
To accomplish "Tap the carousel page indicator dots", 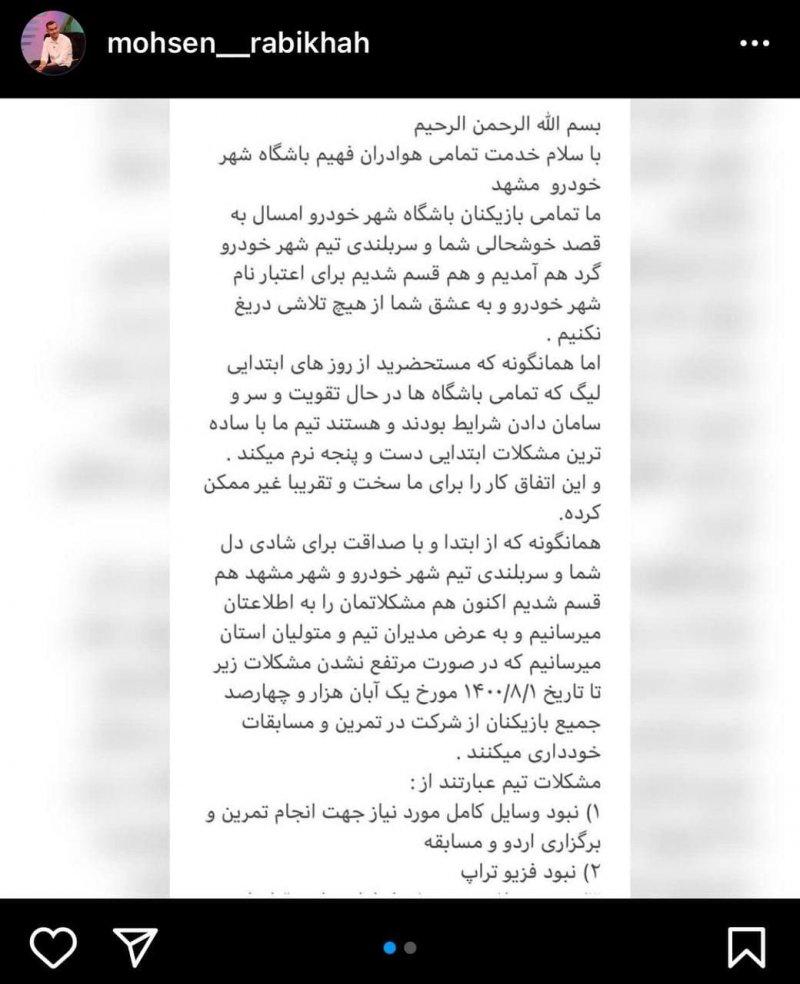I will point(400,947).
